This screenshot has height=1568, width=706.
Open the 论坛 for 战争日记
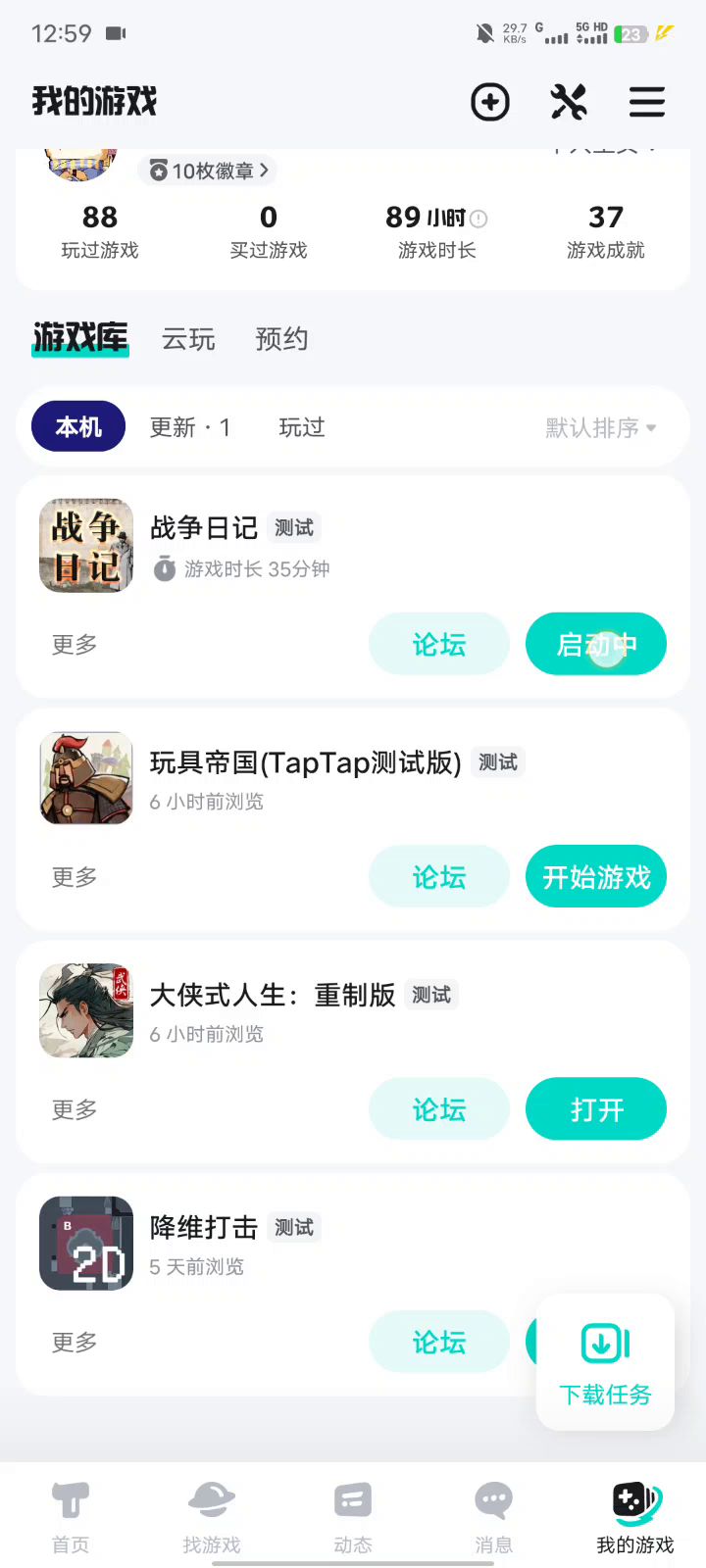pos(439,644)
